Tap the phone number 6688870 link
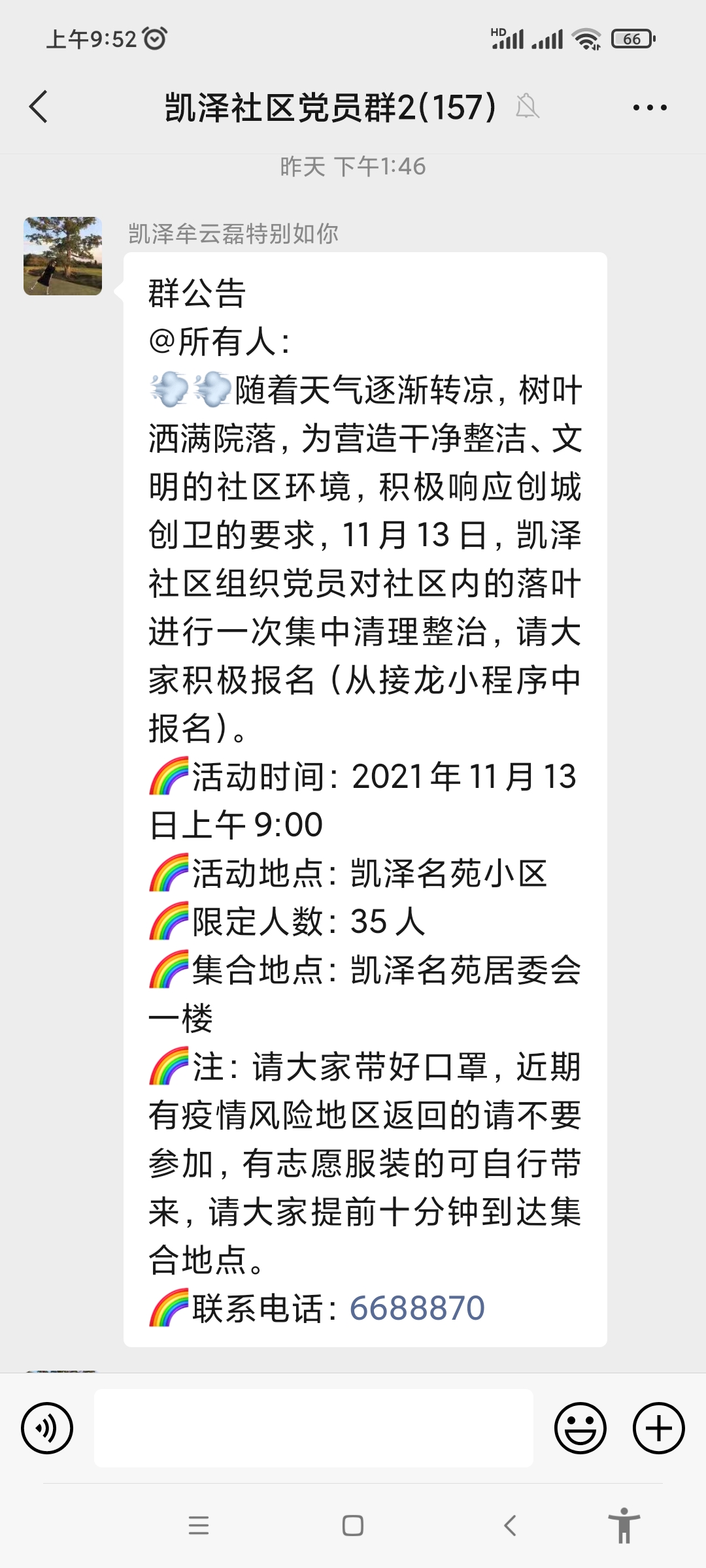Image resolution: width=706 pixels, height=1568 pixels. click(x=417, y=1308)
